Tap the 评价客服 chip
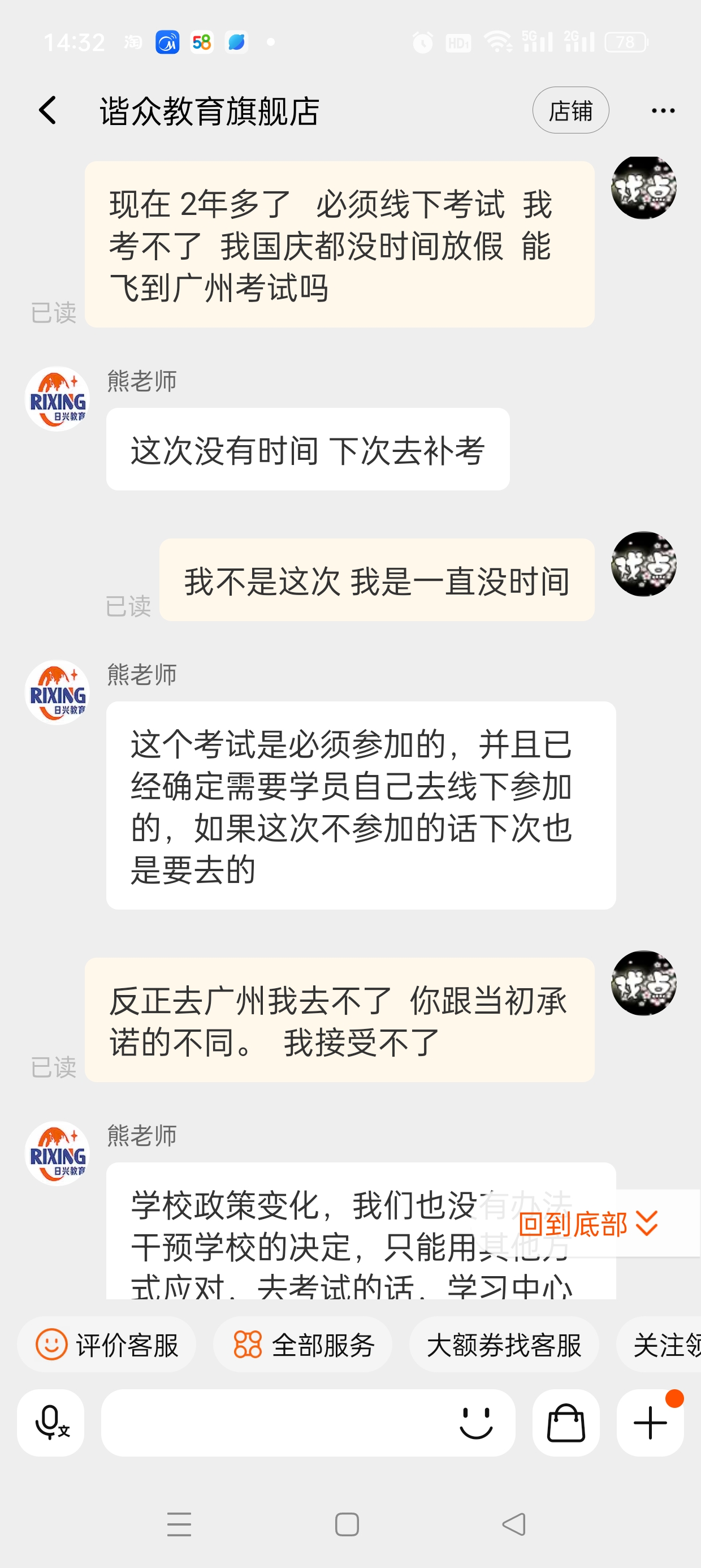The height and width of the screenshot is (1568, 701). click(106, 1345)
